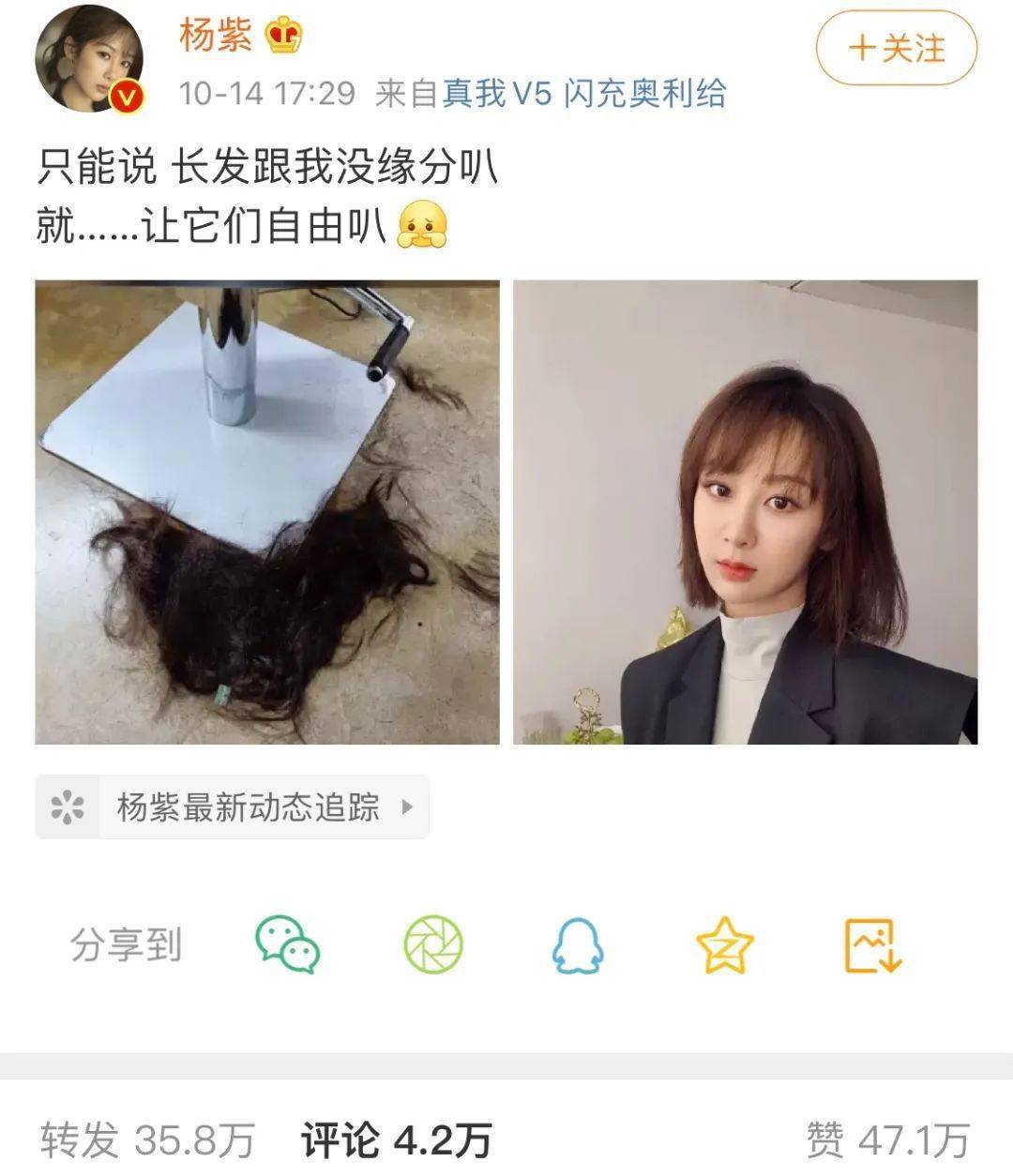Image resolution: width=1013 pixels, height=1176 pixels.
Task: Click the V verification badge on the avatar
Action: click(x=125, y=94)
